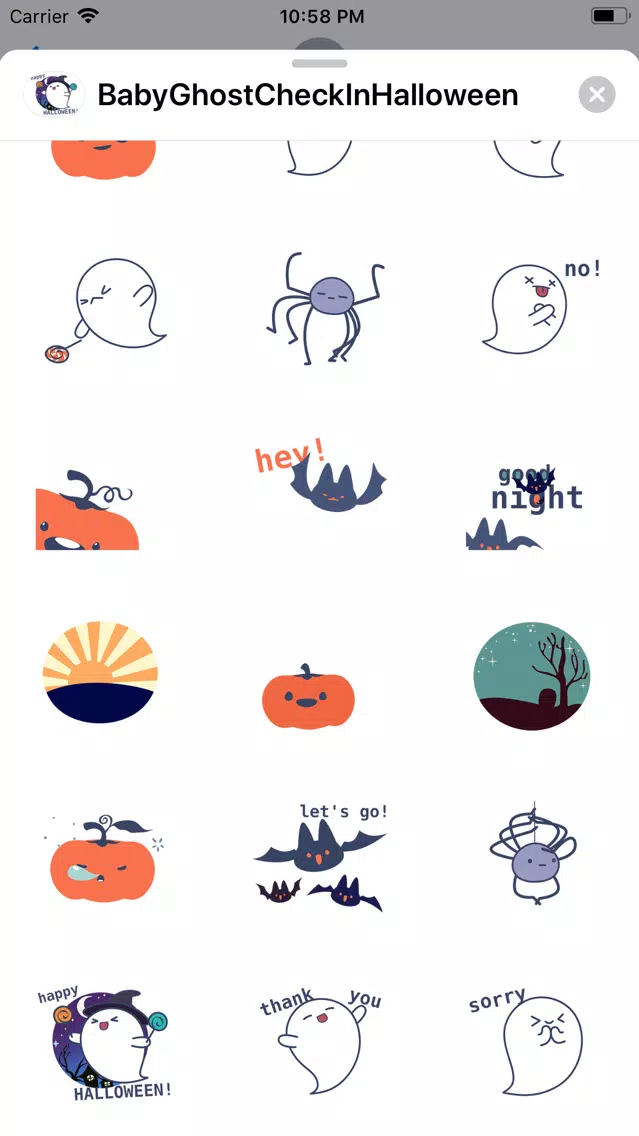The width and height of the screenshot is (639, 1136).
Task: Close the BabyGhostCheckInHalloween sticker panel
Action: [x=597, y=94]
